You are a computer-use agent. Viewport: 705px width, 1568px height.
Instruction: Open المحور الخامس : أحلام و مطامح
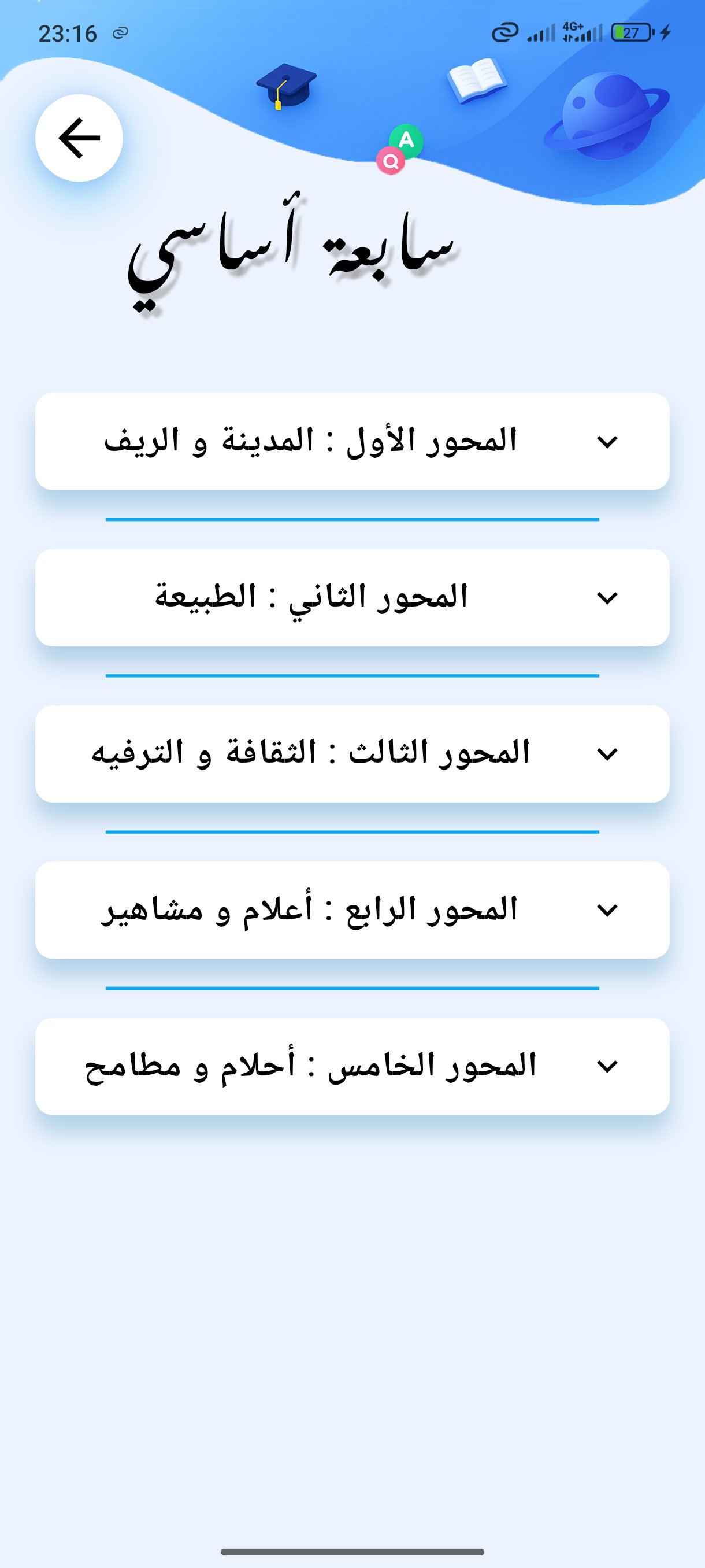click(352, 1066)
